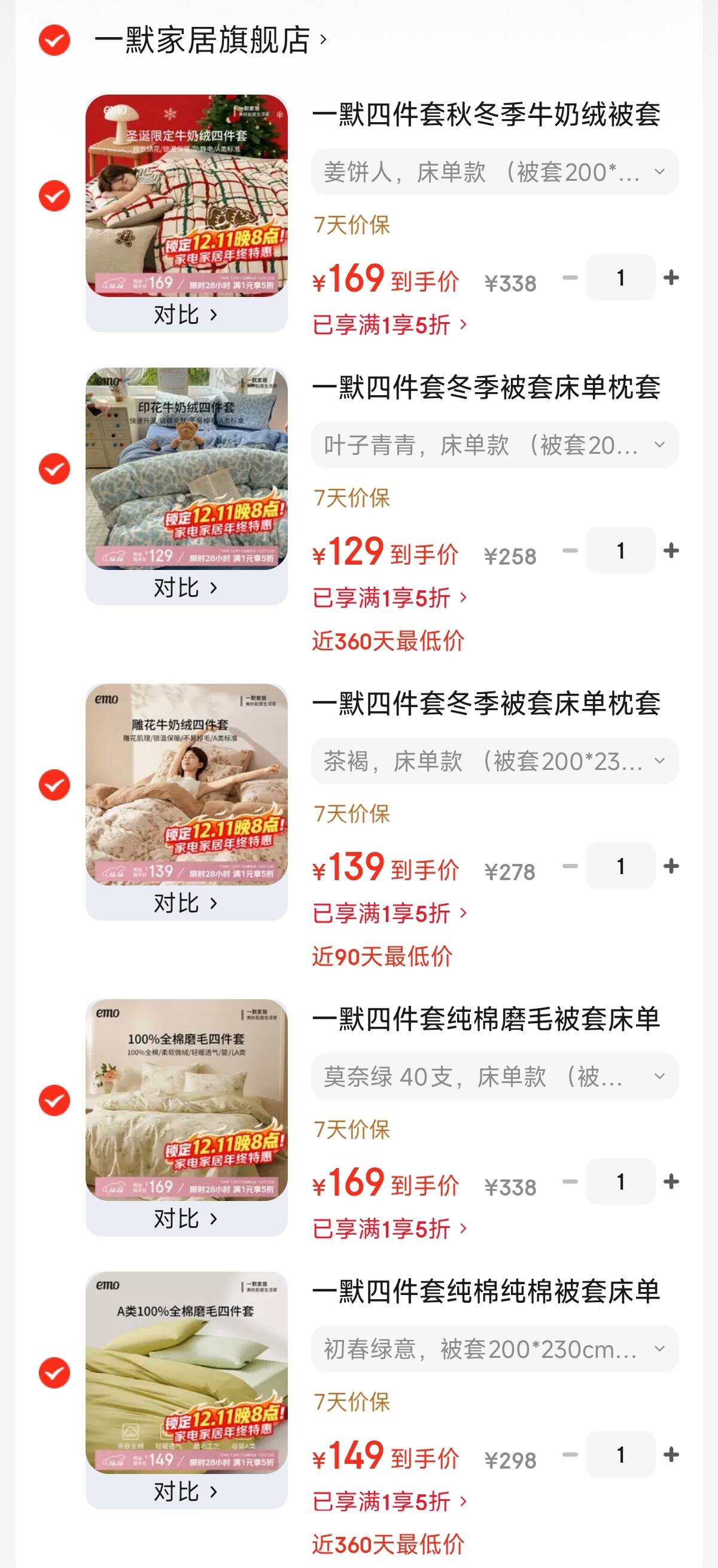Compare the 圣诞限定牛奶绒四件套 product
This screenshot has height=1568, width=718.
(185, 315)
